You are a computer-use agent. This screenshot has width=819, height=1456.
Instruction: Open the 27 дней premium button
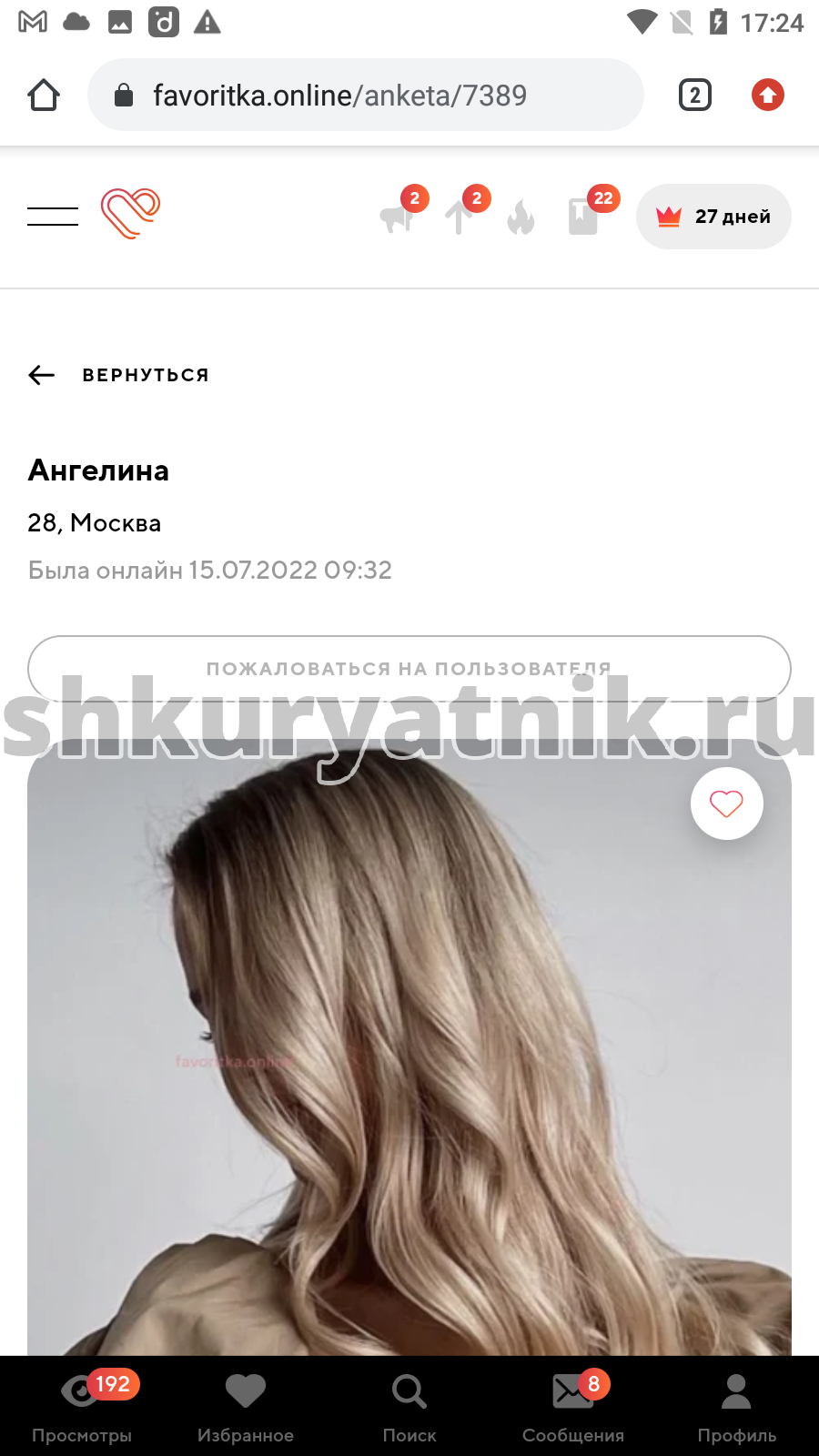pyautogui.click(x=713, y=217)
